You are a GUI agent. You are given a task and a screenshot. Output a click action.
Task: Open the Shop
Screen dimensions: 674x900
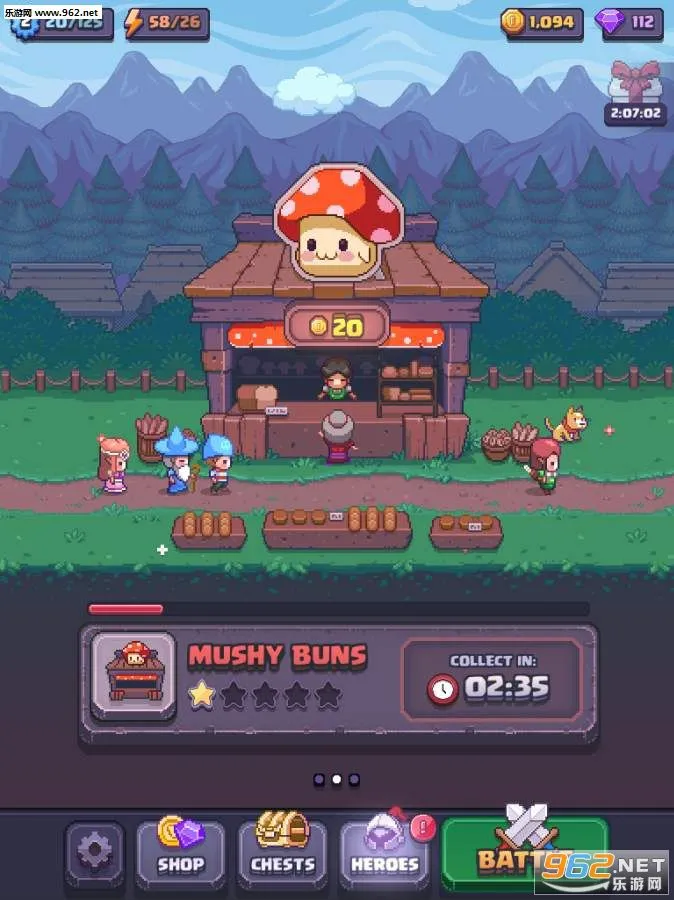point(181,852)
